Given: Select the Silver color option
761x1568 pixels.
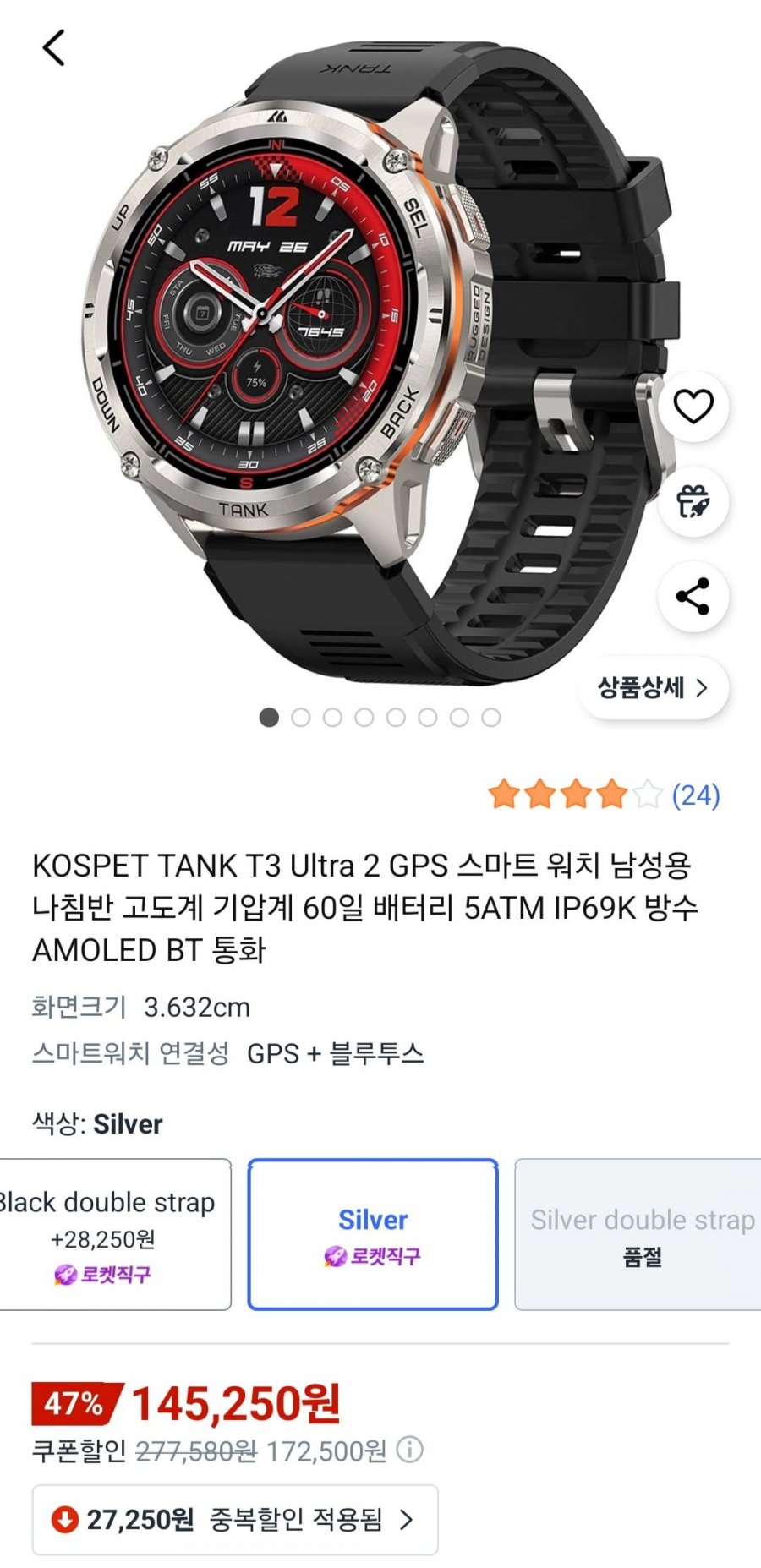Looking at the screenshot, I should 372,1232.
